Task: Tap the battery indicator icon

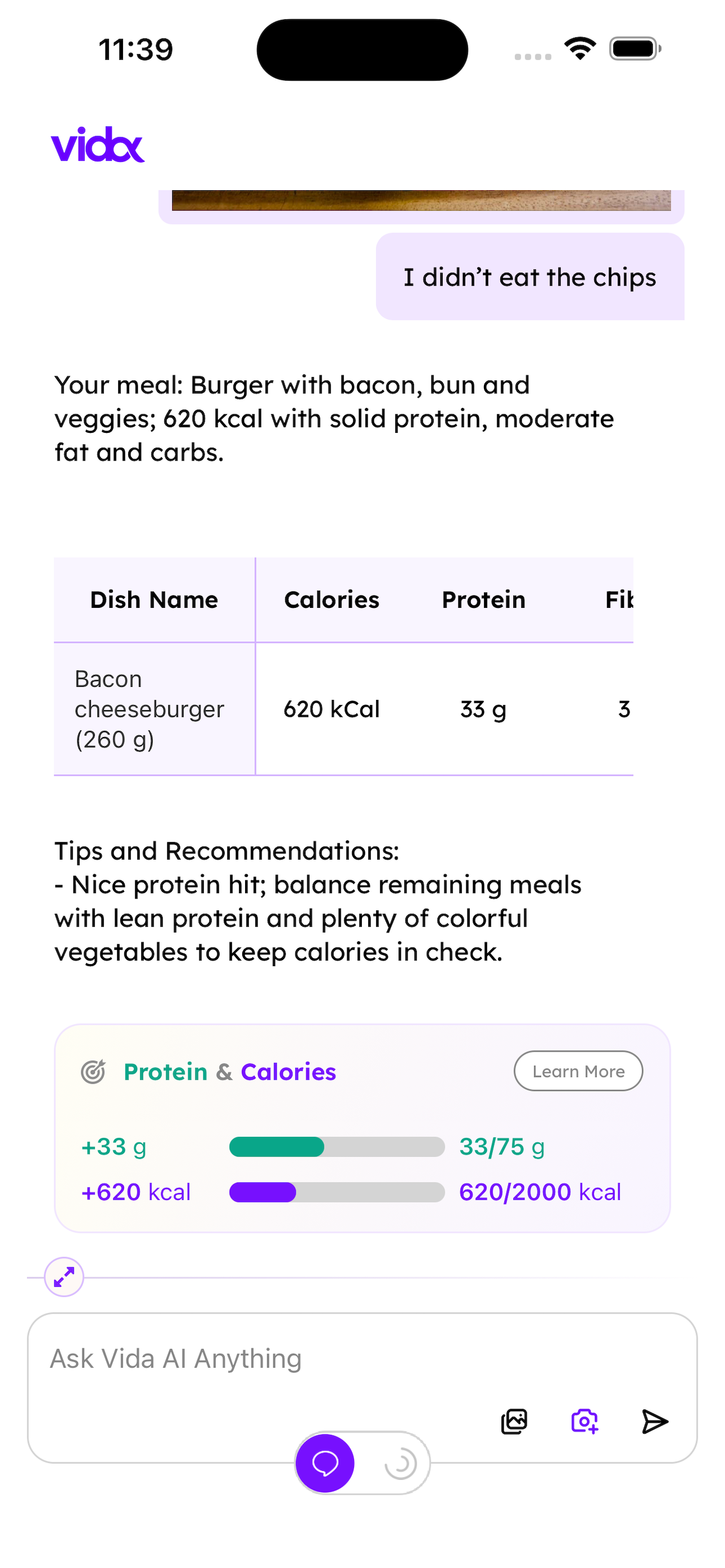Action: pyautogui.click(x=634, y=49)
